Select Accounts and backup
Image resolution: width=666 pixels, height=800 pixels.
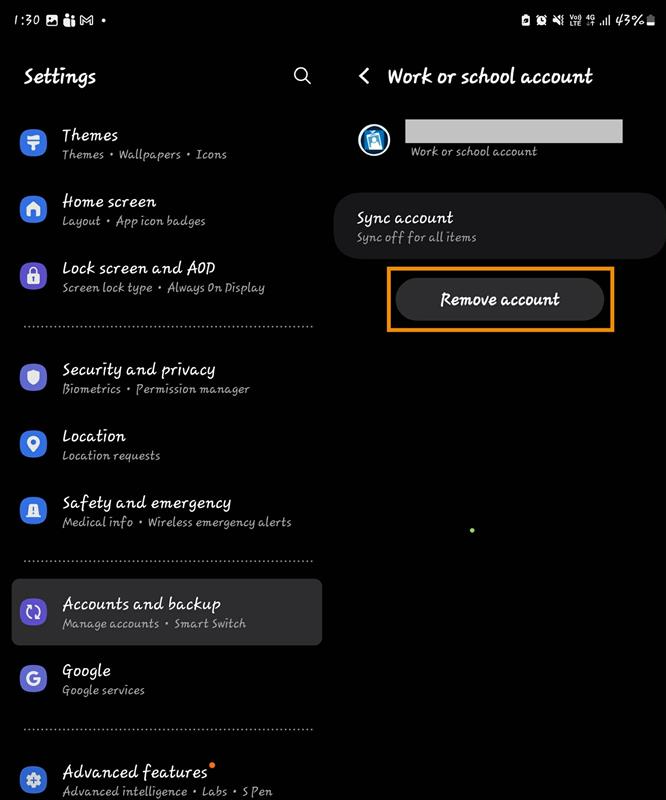[166, 612]
